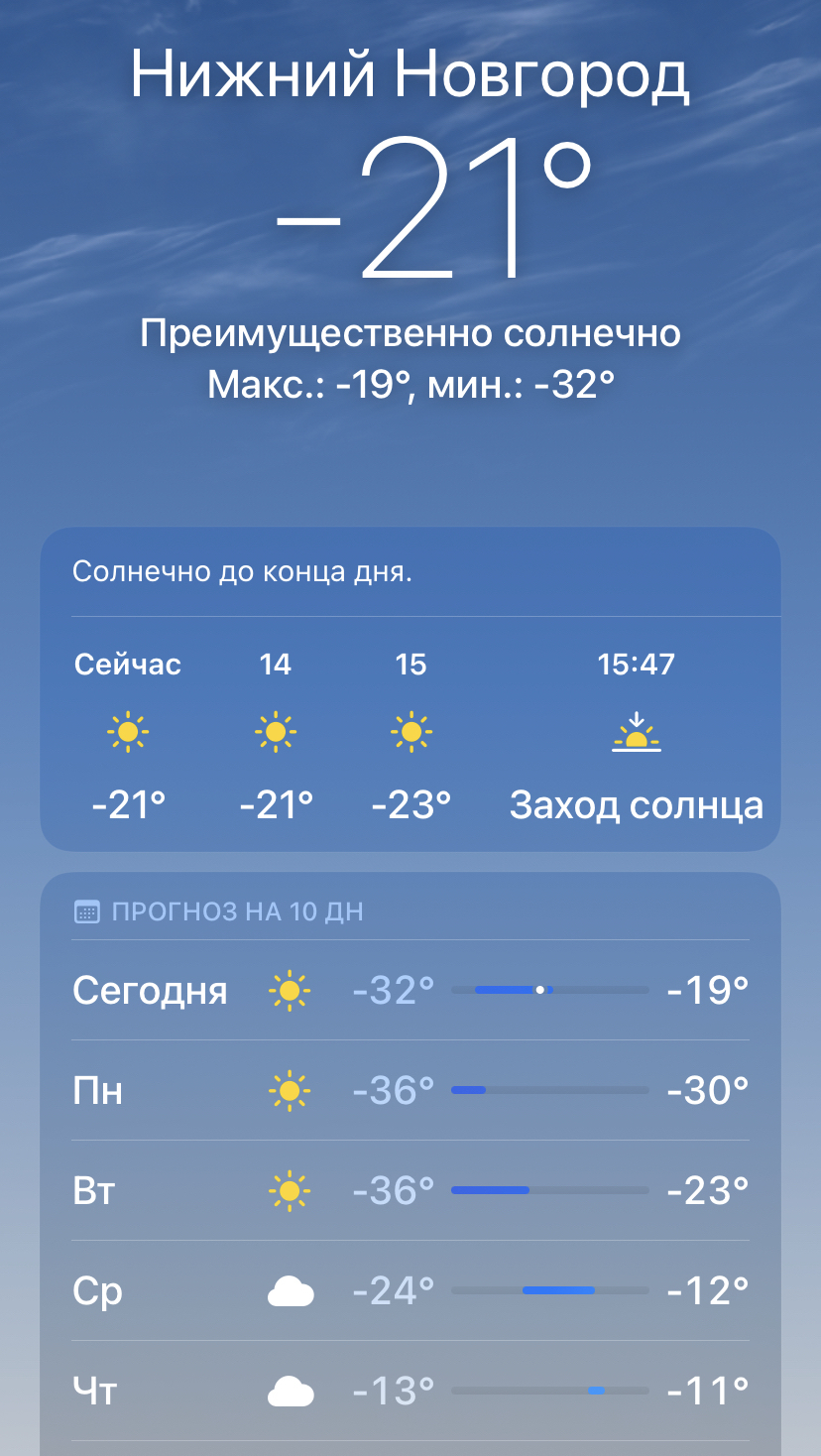821x1456 pixels.
Task: Open the hourly forecast card 'Солнечно до конца дня'
Action: [x=410, y=688]
